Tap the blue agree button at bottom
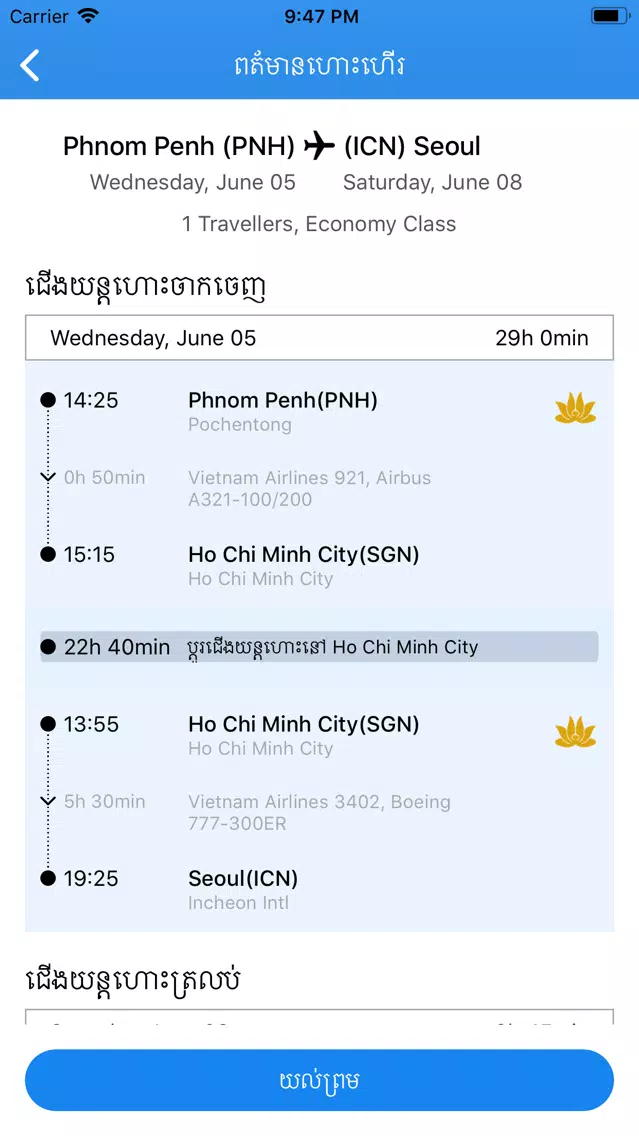 [320, 1080]
